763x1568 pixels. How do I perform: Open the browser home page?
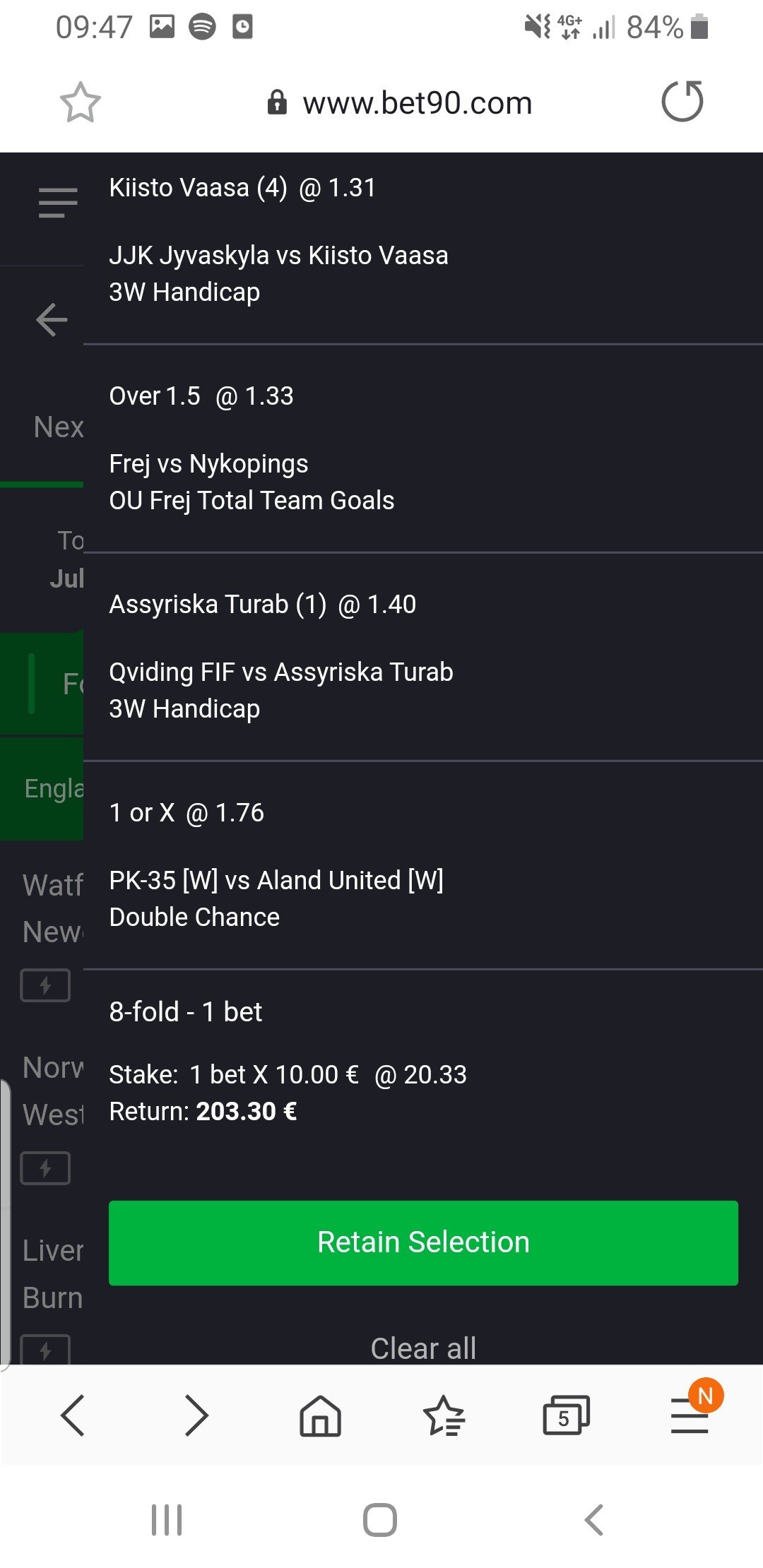click(x=320, y=1415)
